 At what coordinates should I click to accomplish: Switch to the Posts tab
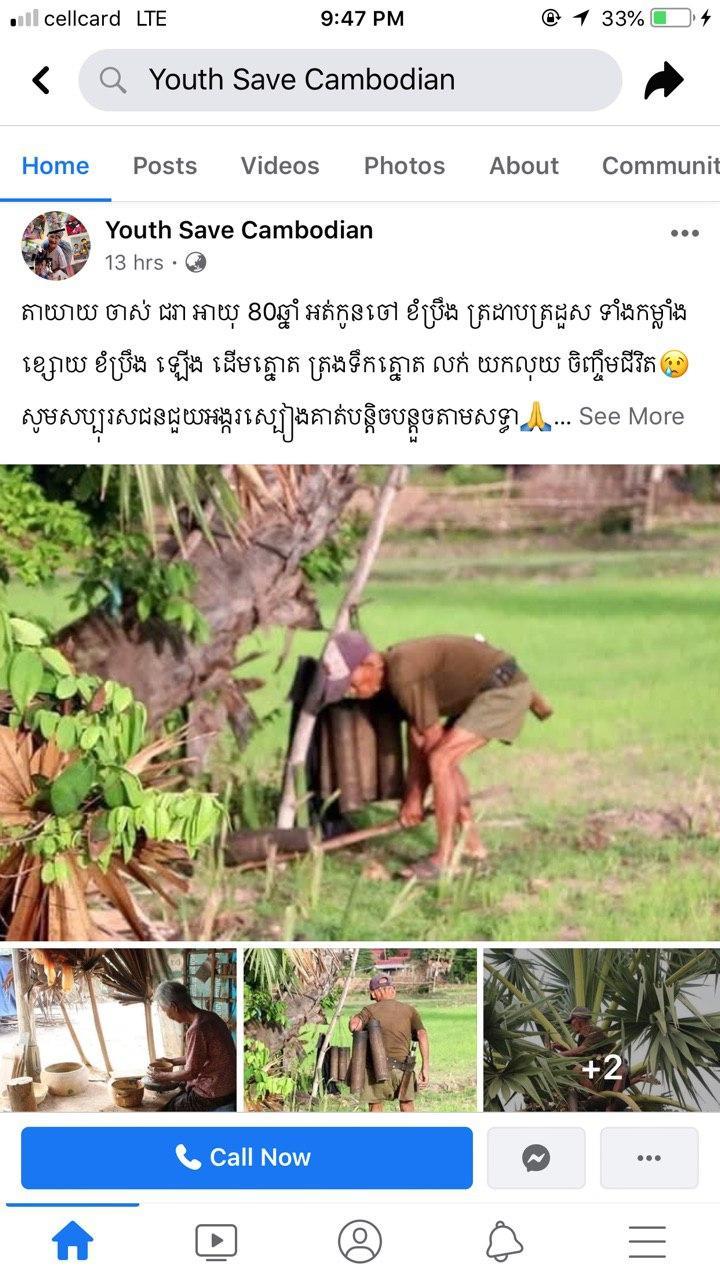165,166
